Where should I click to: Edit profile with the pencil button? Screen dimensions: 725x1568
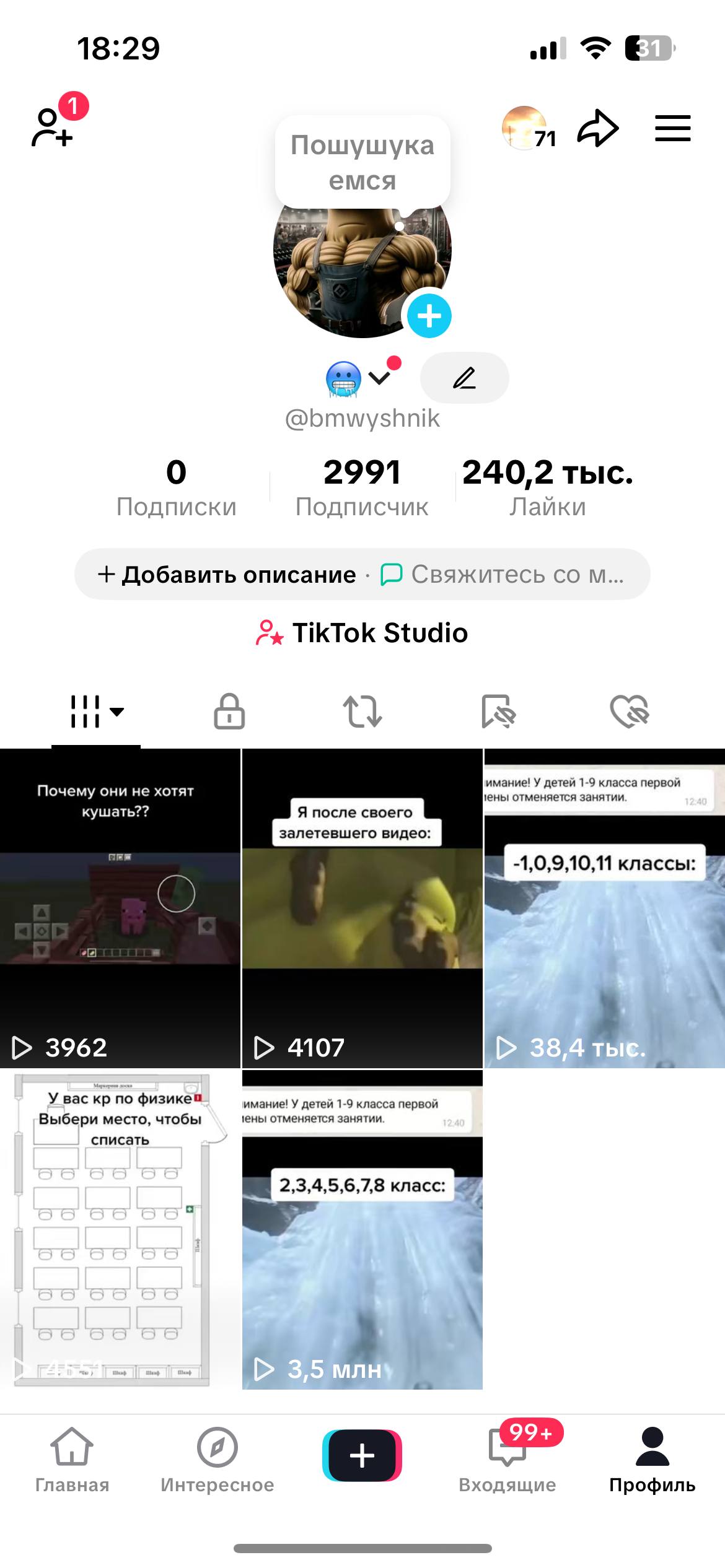(464, 378)
